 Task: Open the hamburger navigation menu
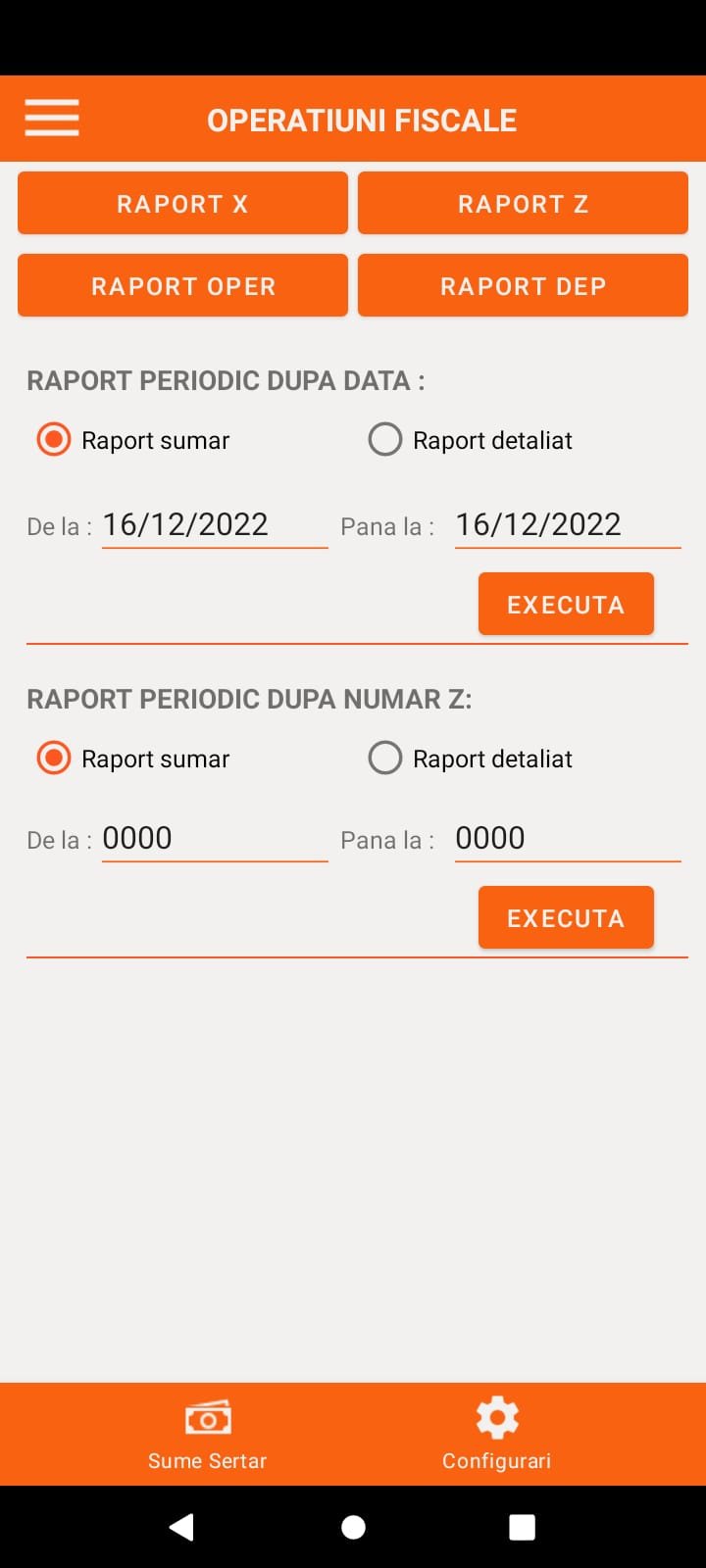[x=51, y=118]
